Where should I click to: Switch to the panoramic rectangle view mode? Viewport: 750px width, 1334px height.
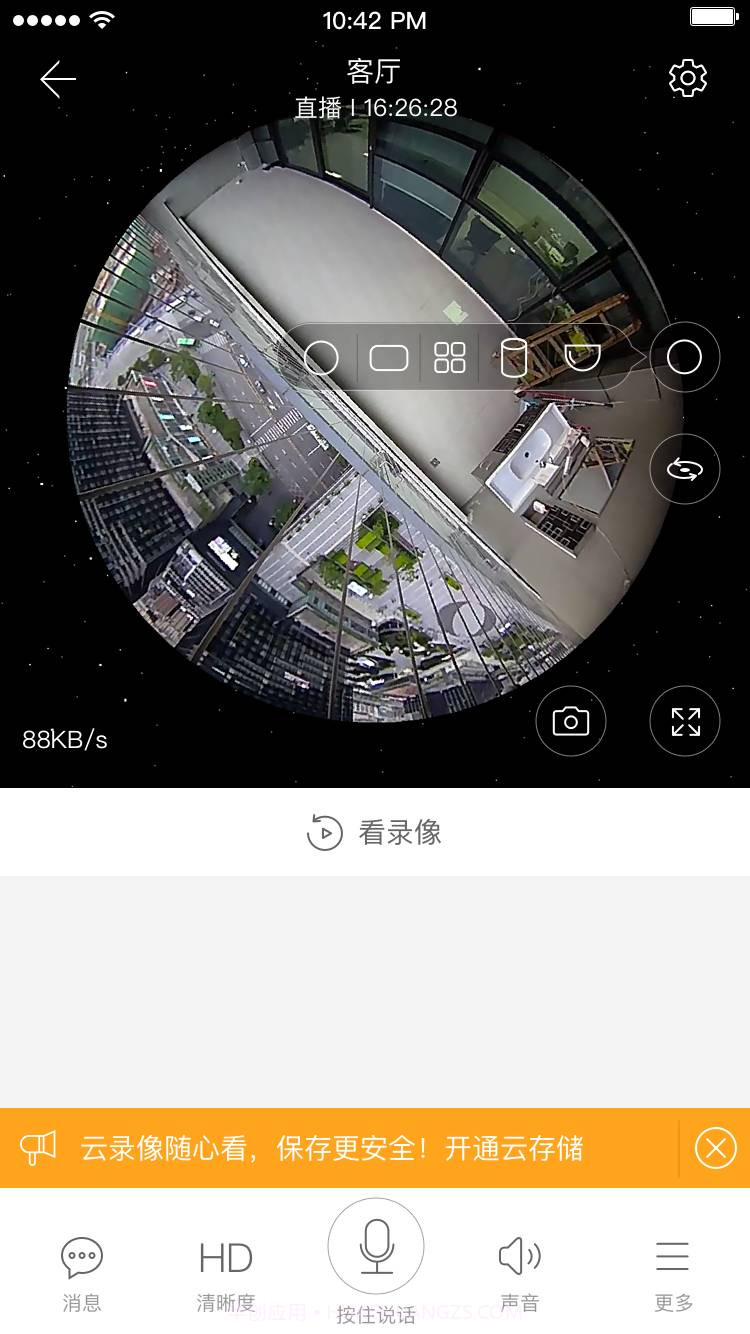click(x=388, y=357)
